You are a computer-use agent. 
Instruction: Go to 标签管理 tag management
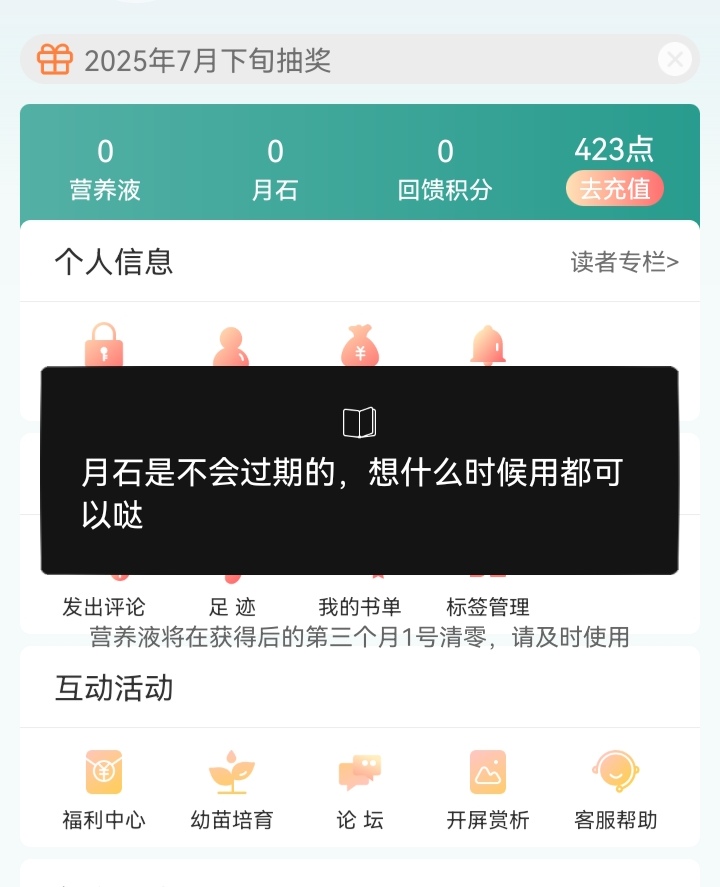(x=488, y=605)
